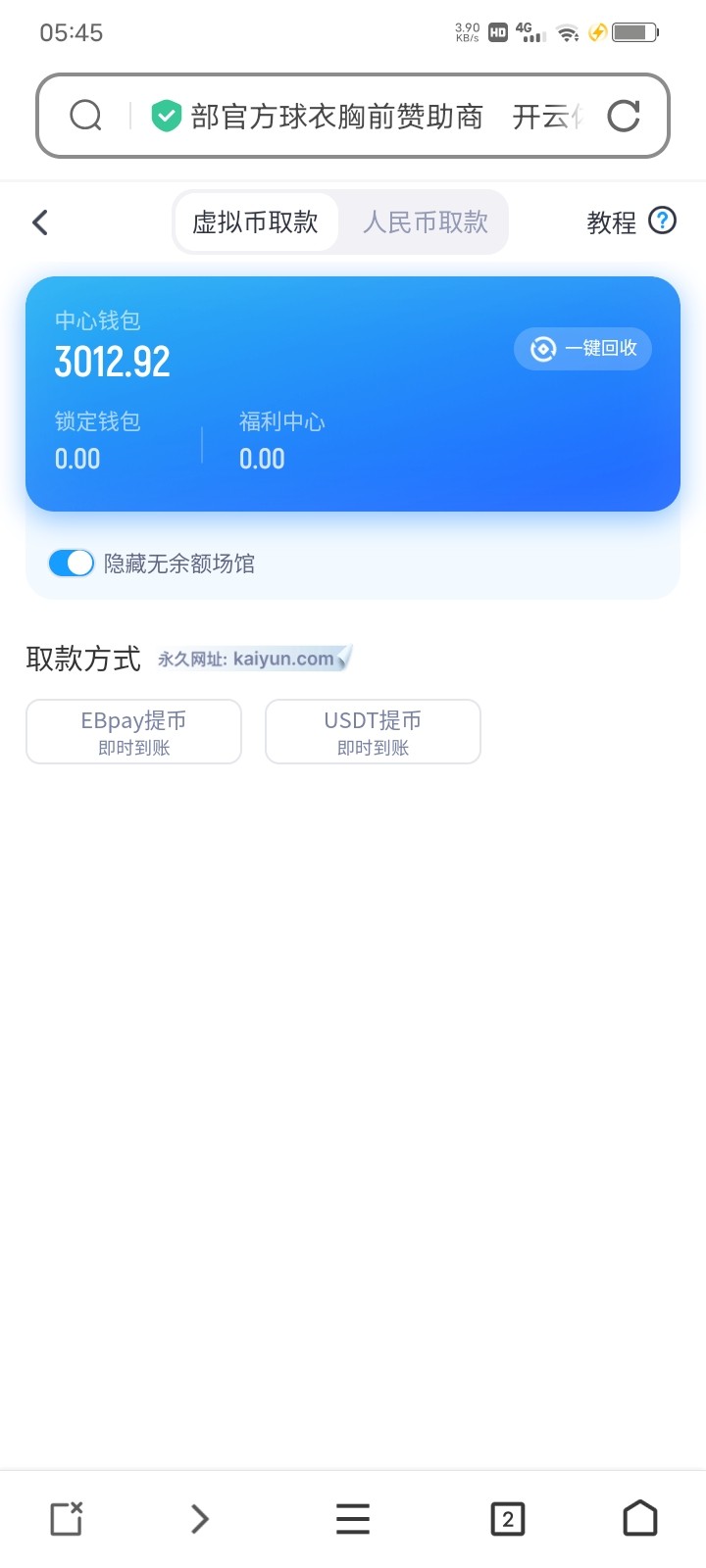Choose USDT提币 withdrawal method
This screenshot has height=1568, width=706.
click(x=373, y=731)
